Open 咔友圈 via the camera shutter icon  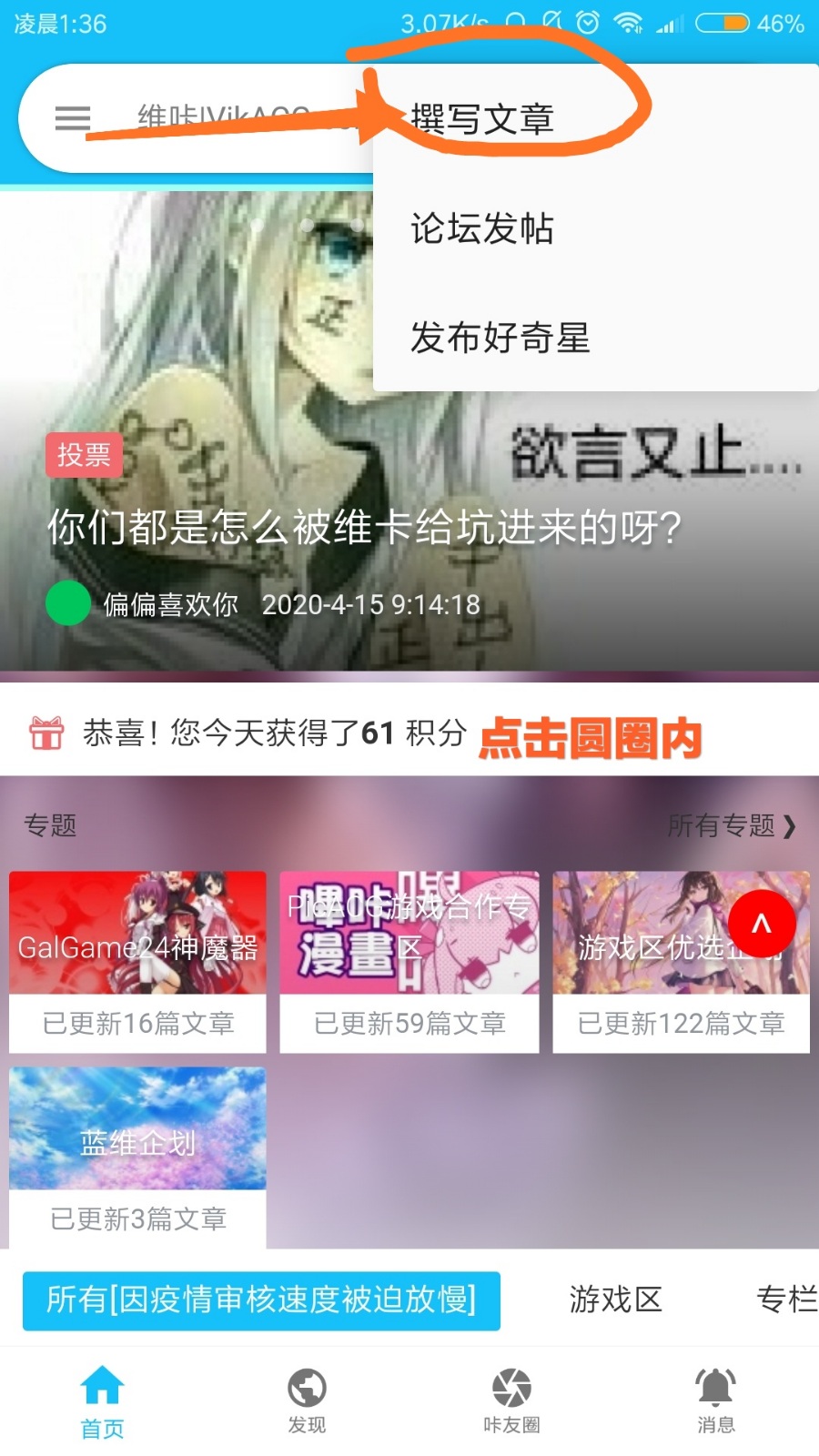[512, 1390]
